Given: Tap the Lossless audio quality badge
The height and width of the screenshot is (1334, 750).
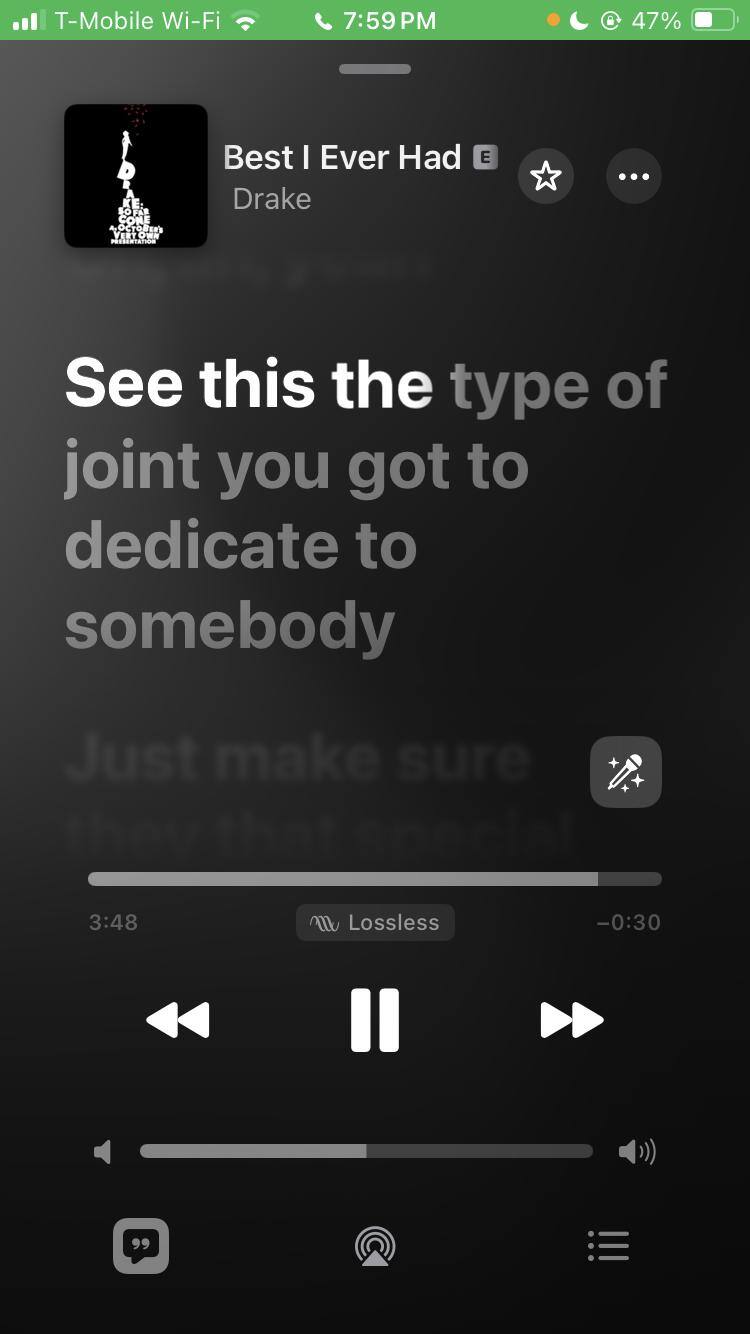Looking at the screenshot, I should (x=375, y=922).
